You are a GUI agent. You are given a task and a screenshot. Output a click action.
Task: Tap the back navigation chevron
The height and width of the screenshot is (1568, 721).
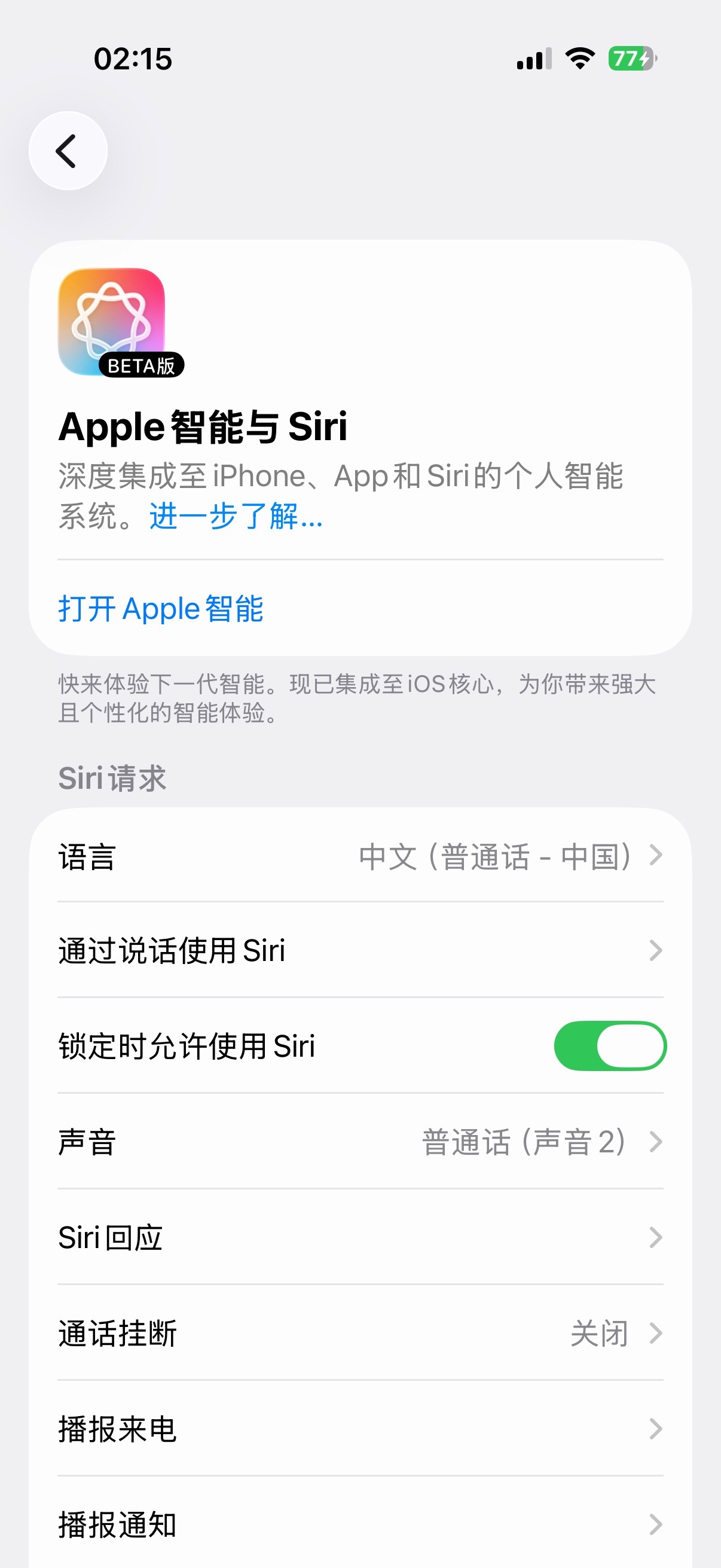[68, 151]
